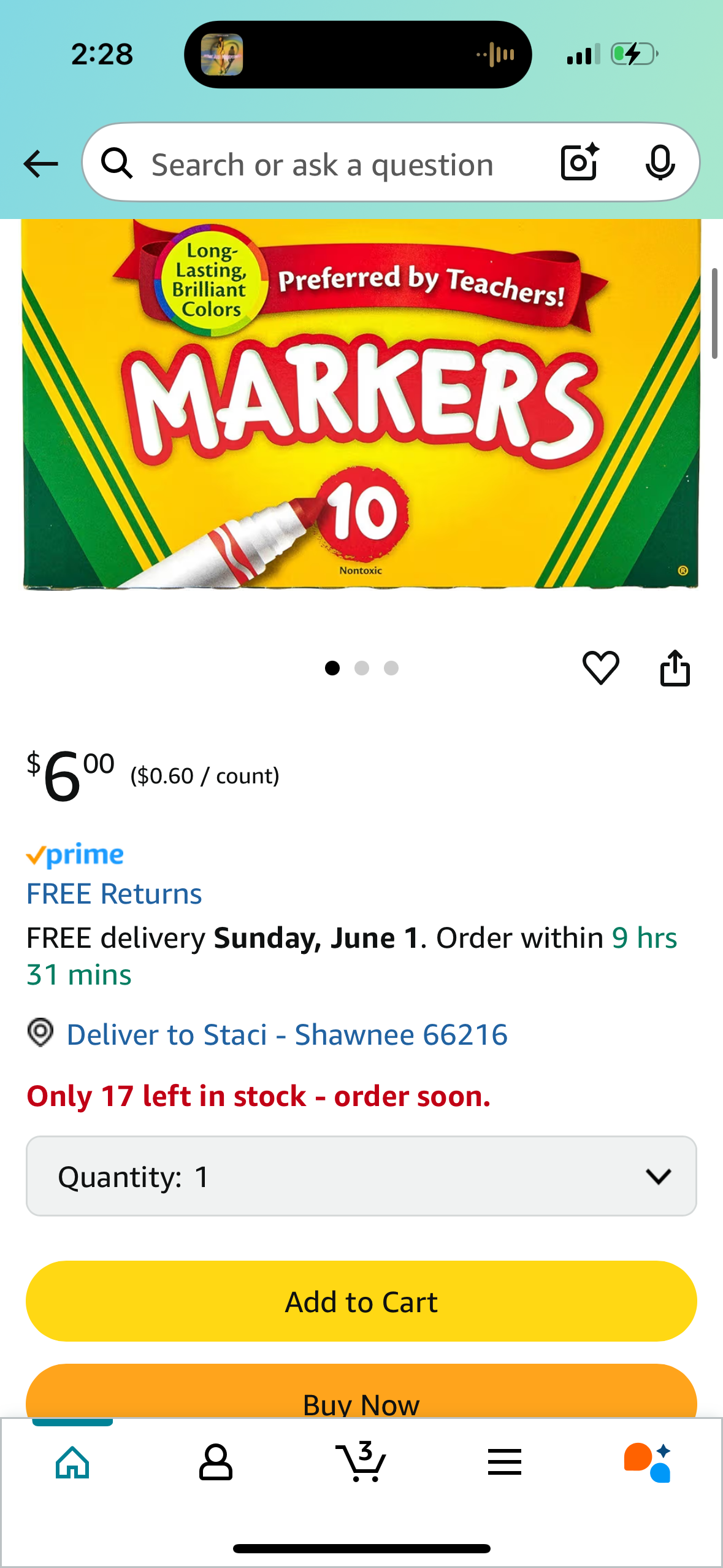723x1568 pixels.
Task: Add item to wish list with heart
Action: point(600,667)
